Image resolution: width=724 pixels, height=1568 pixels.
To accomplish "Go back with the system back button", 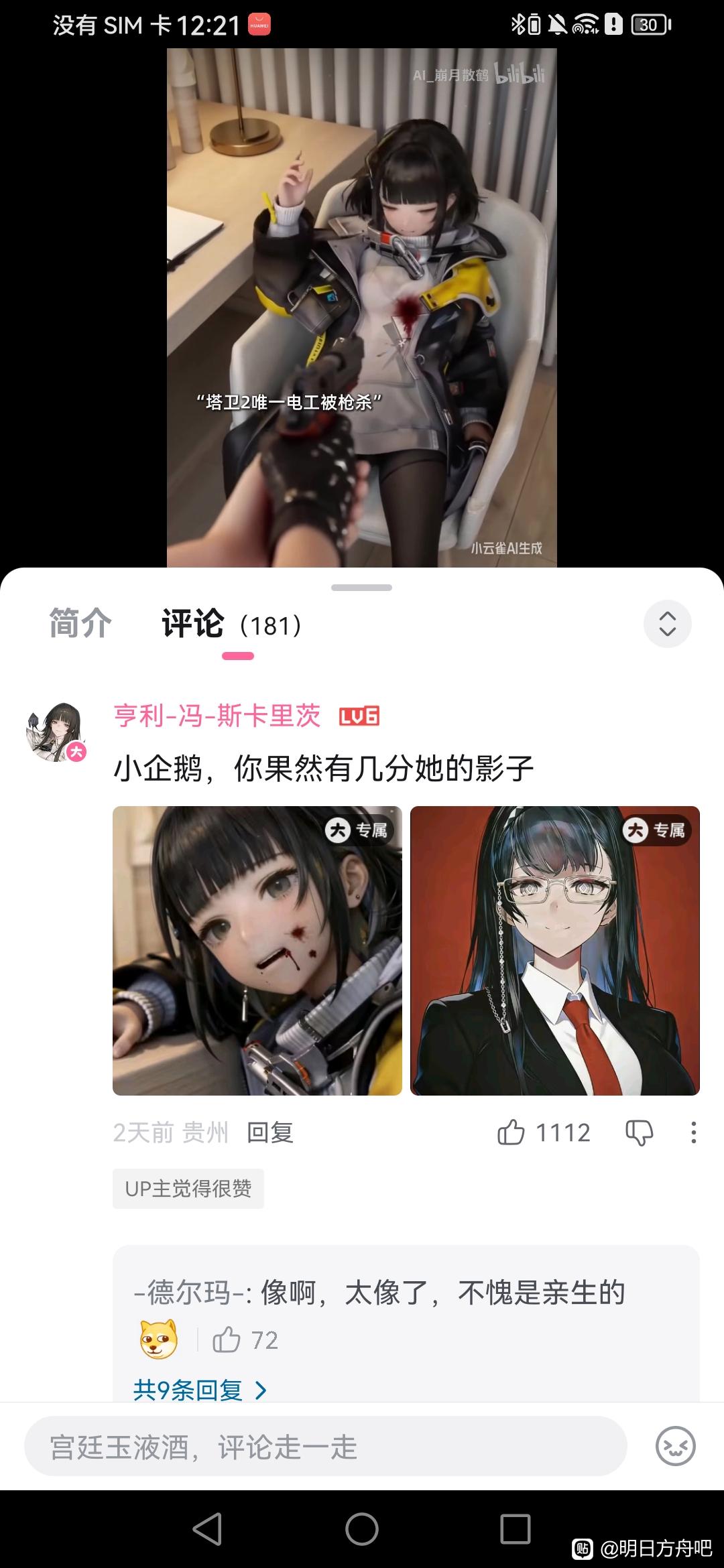I will click(207, 1528).
